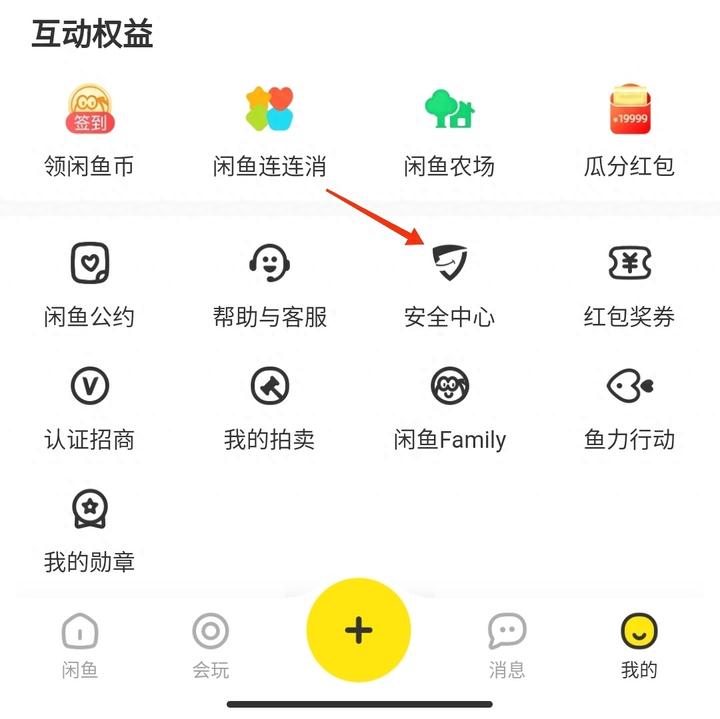Switch to the 会玩 tab

(x=210, y=645)
